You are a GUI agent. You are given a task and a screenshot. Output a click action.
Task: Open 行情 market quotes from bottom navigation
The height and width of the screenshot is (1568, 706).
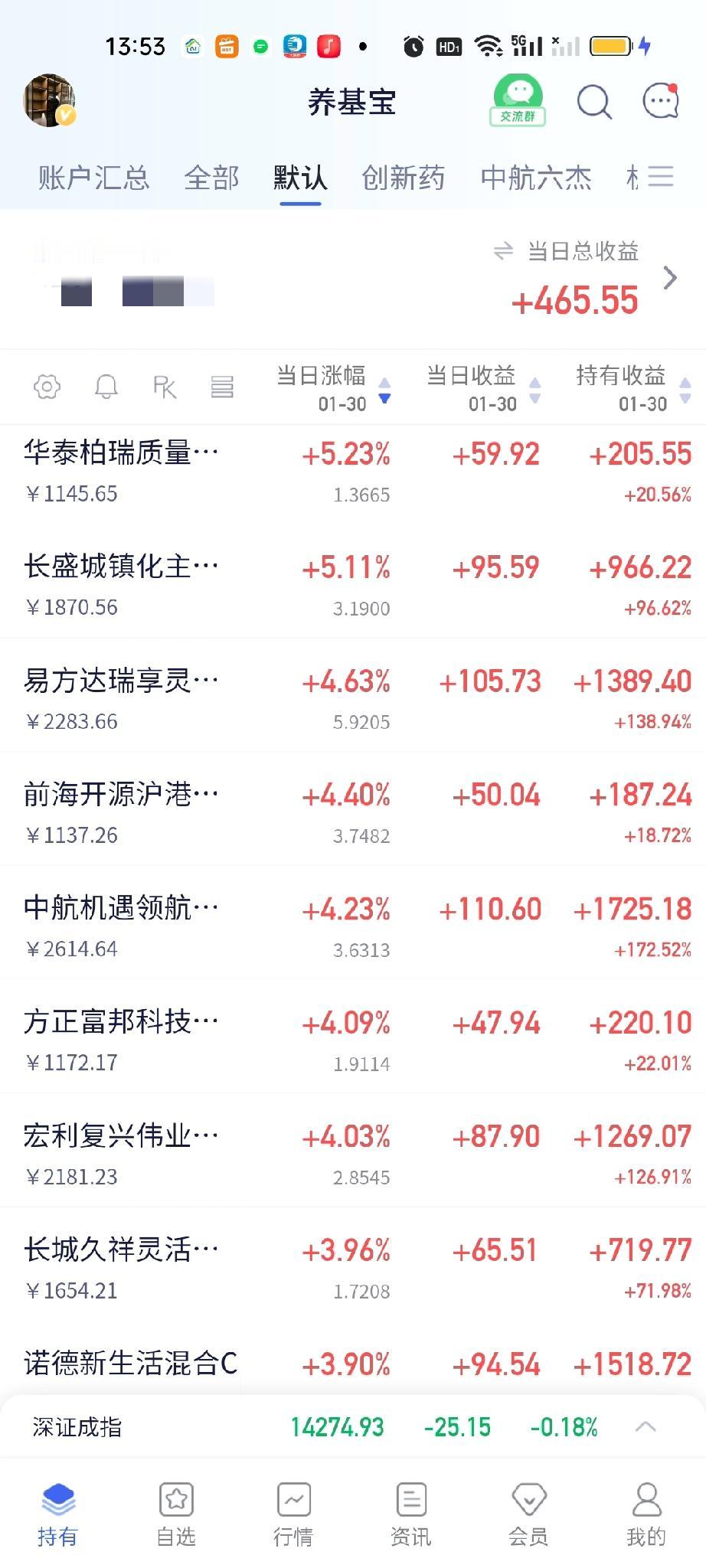coord(294,1512)
